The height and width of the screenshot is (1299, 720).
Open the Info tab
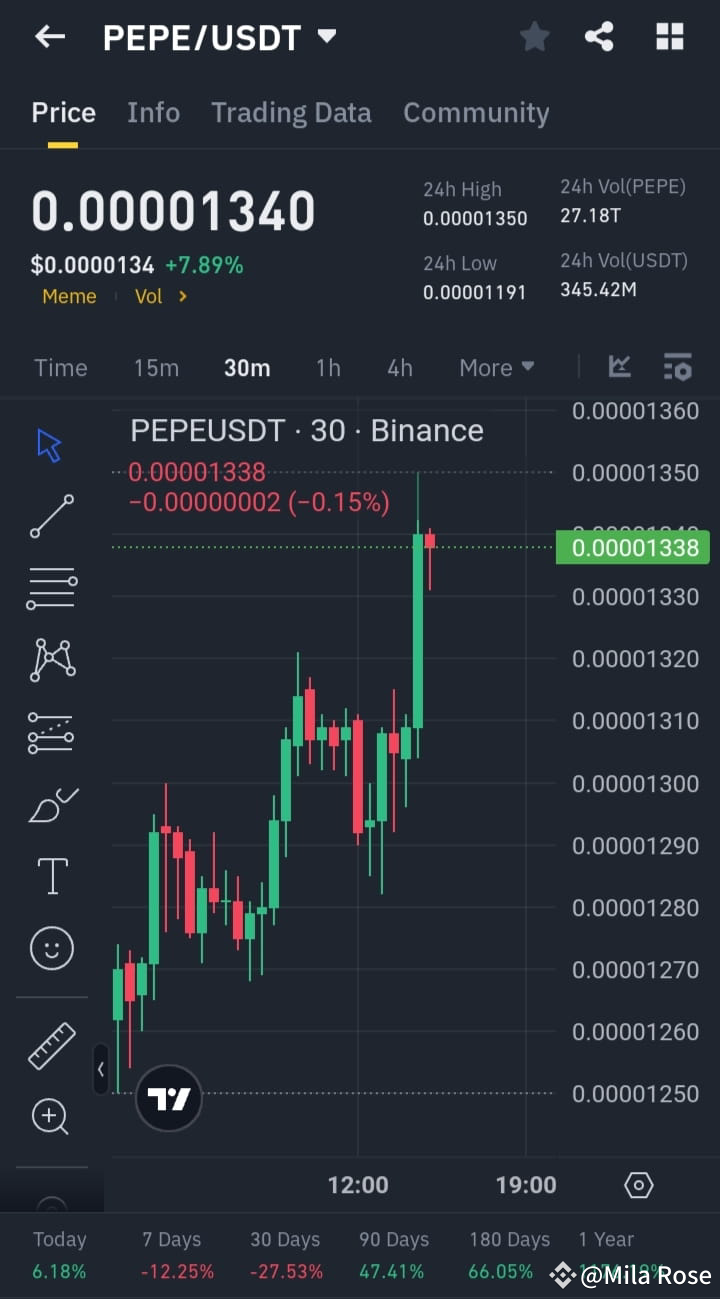click(x=153, y=112)
